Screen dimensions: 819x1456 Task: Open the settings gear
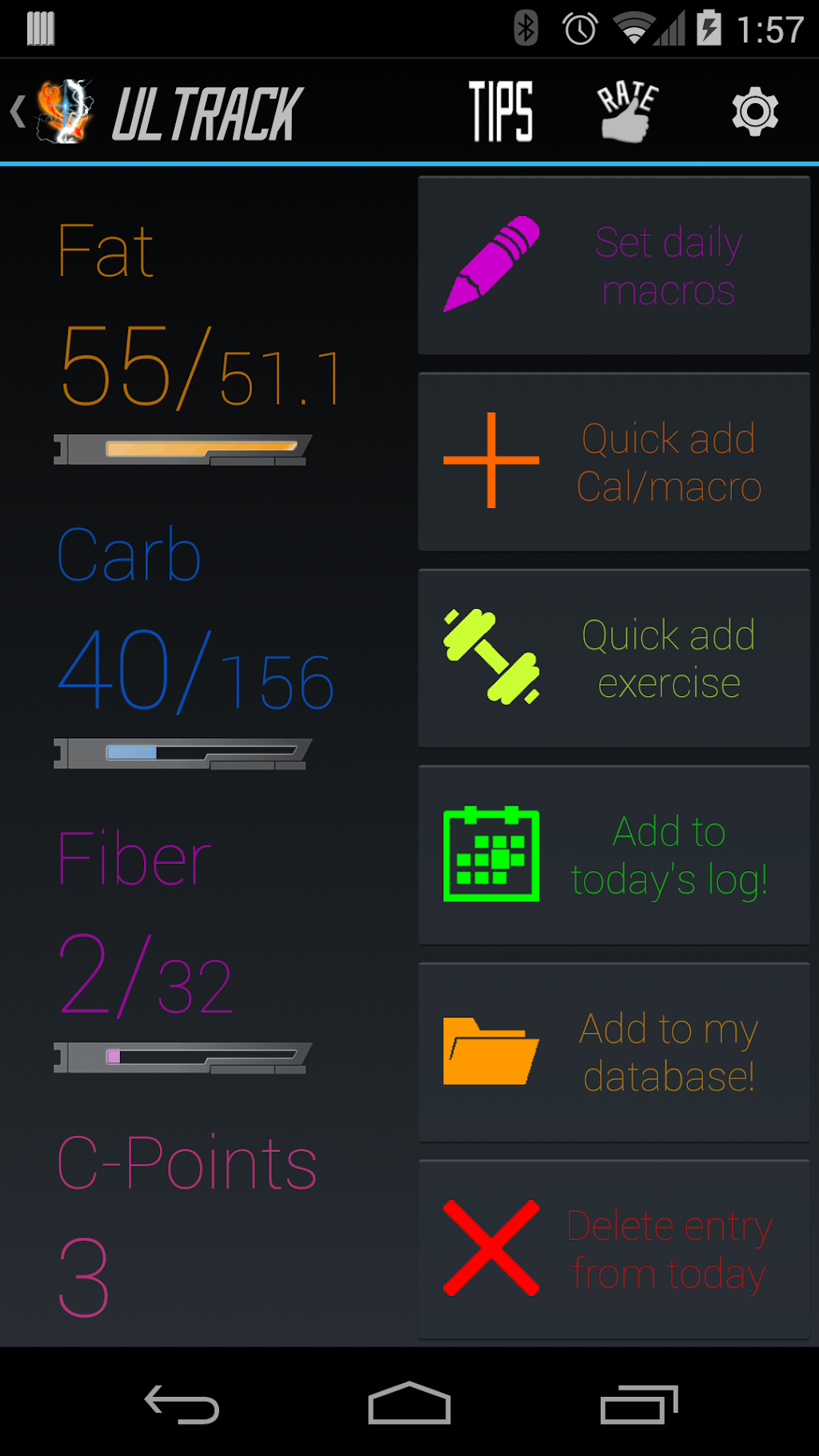tap(754, 112)
